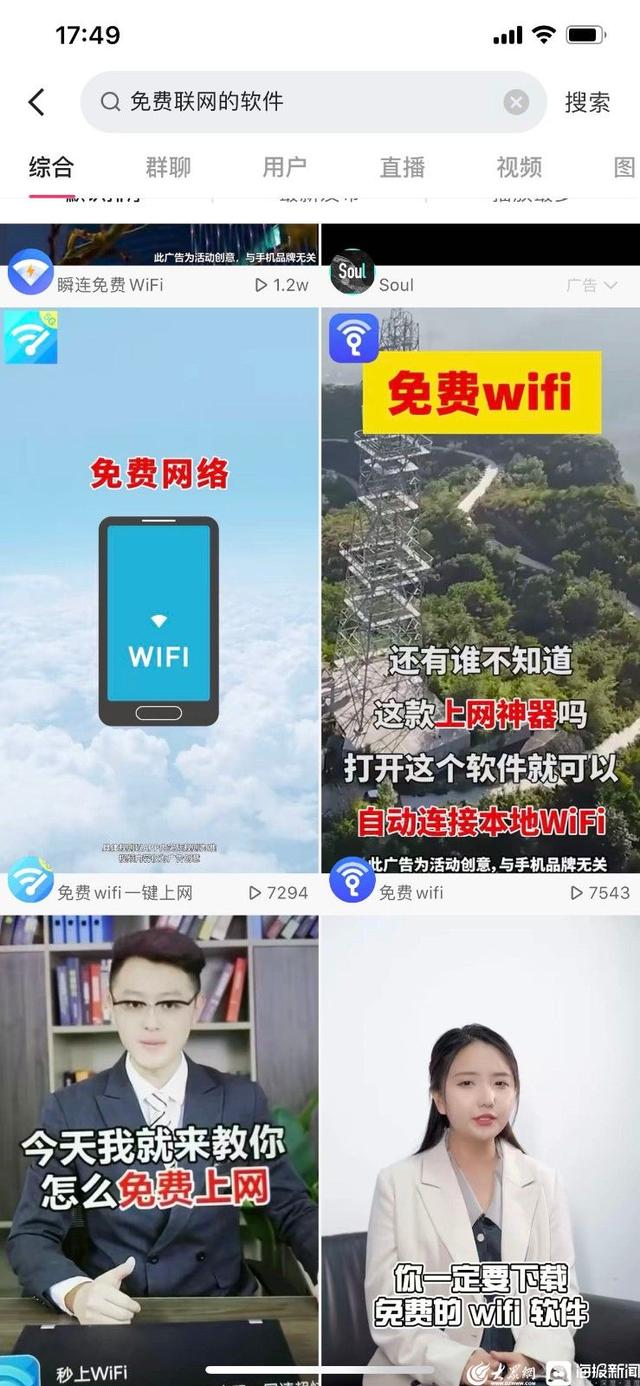Screen dimensions: 640x1386
Task: Go back using the top-left arrow
Action: [x=37, y=102]
